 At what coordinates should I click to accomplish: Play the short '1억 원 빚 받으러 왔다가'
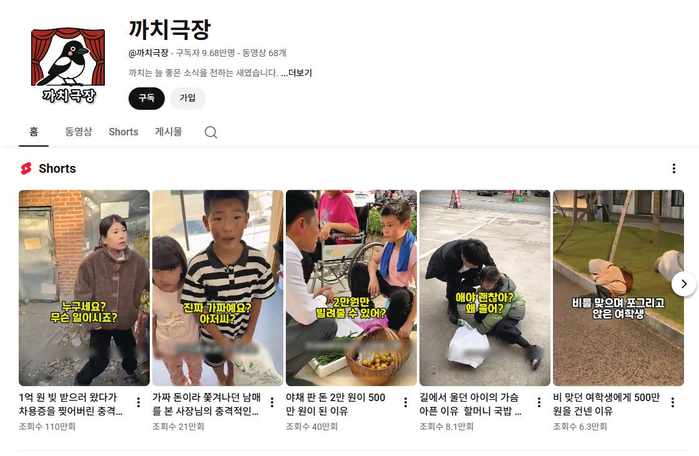pos(84,288)
